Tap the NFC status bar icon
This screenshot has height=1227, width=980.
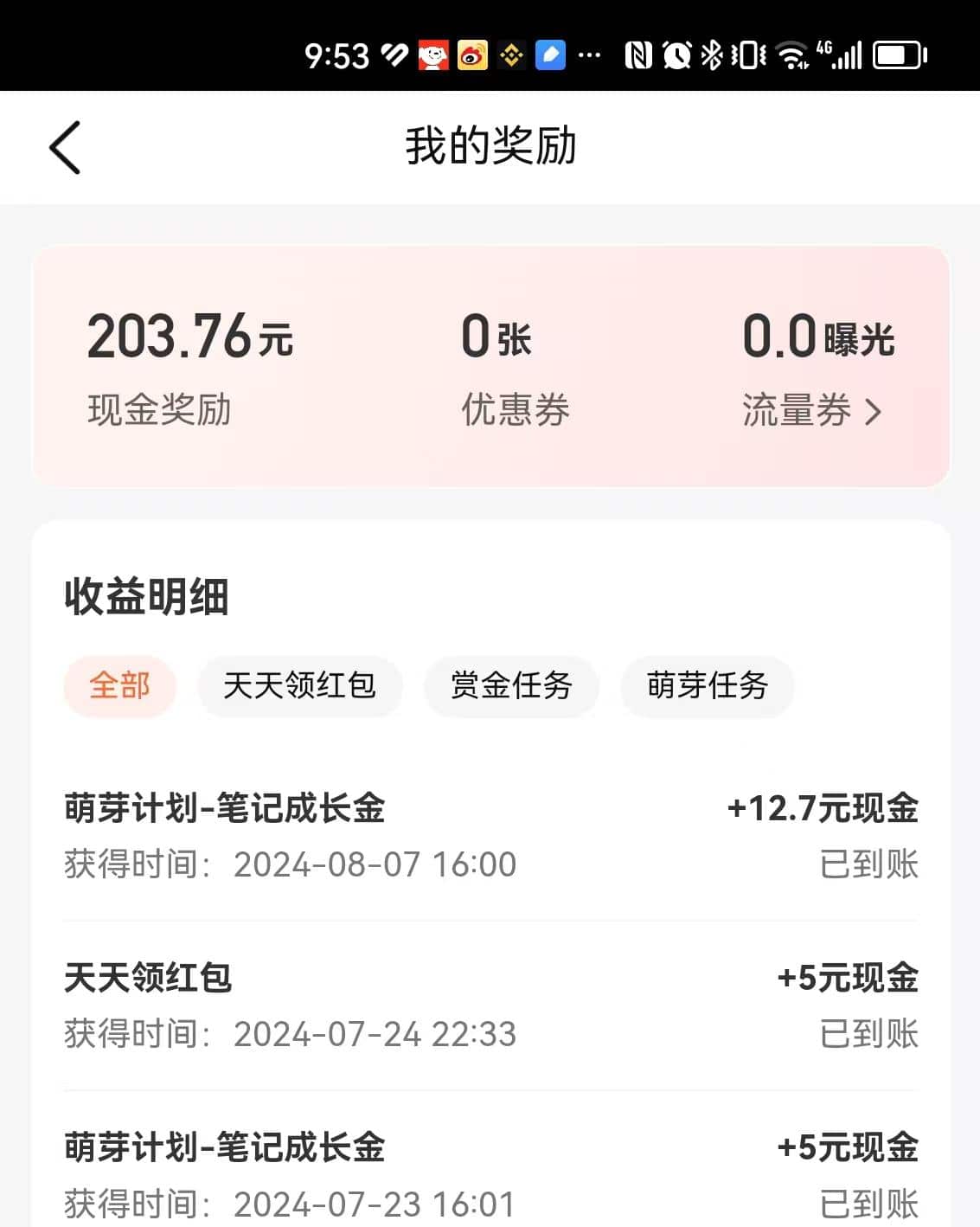(x=640, y=55)
